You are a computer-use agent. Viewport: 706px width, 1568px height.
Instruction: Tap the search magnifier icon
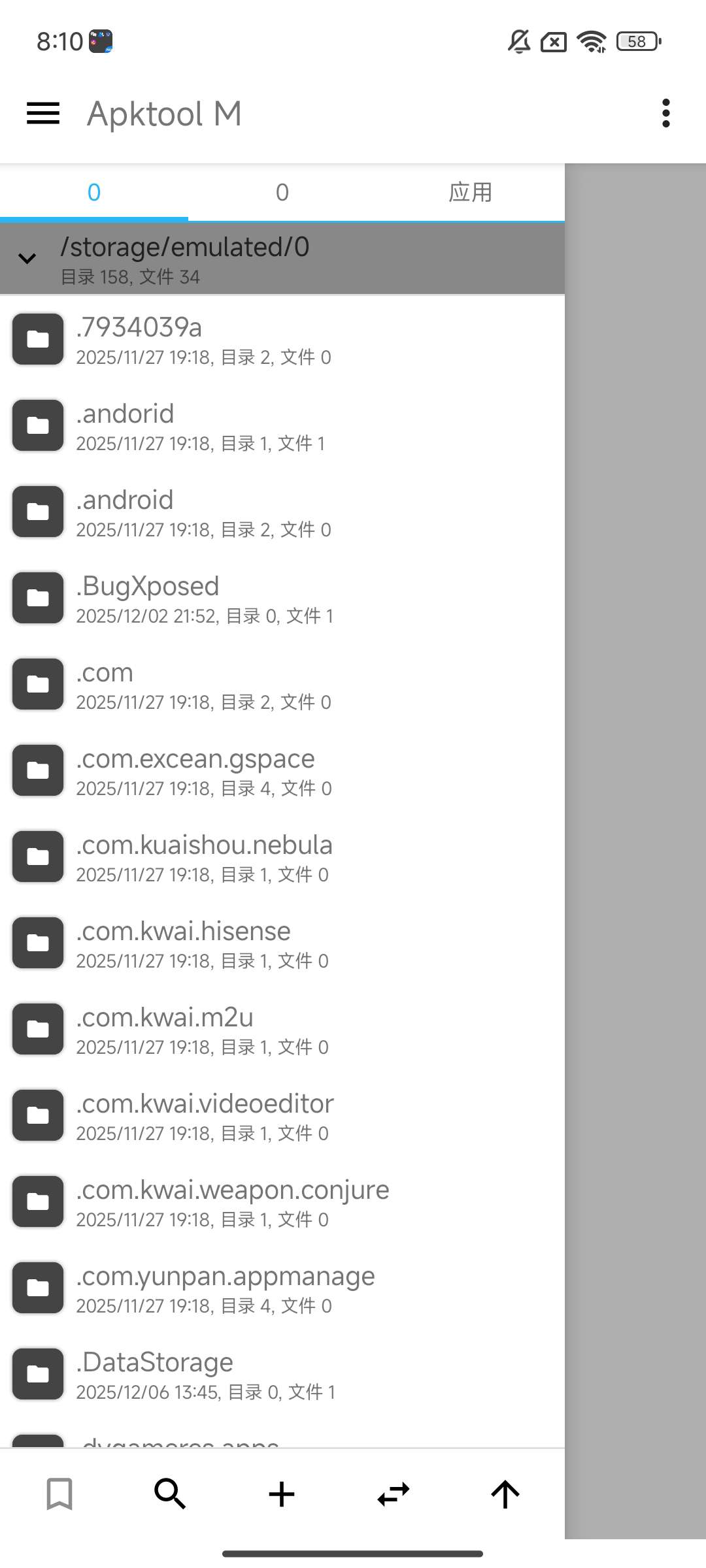point(170,1494)
